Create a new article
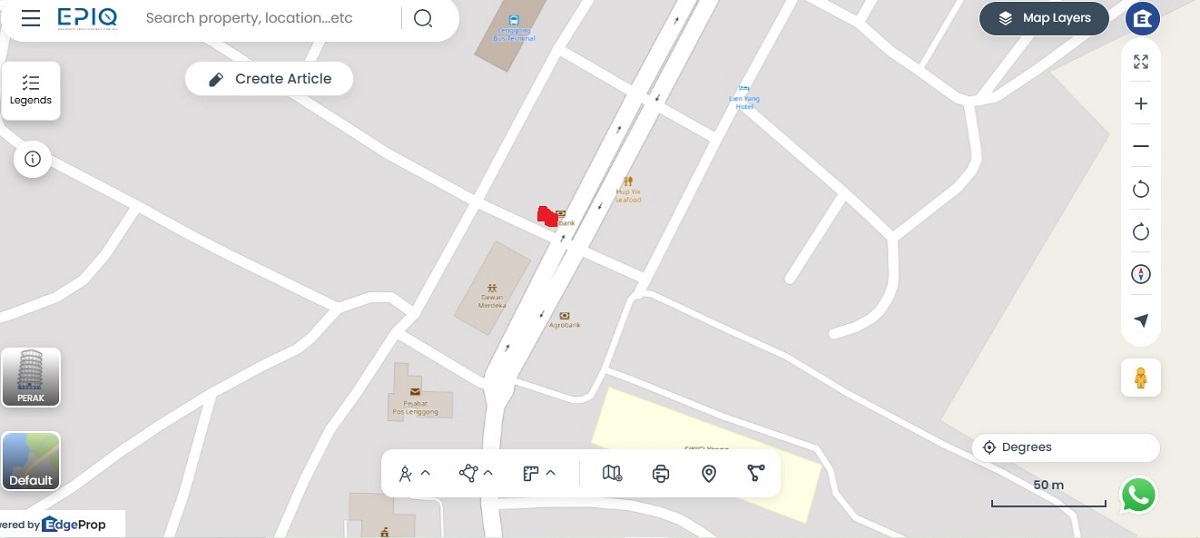 click(x=269, y=79)
